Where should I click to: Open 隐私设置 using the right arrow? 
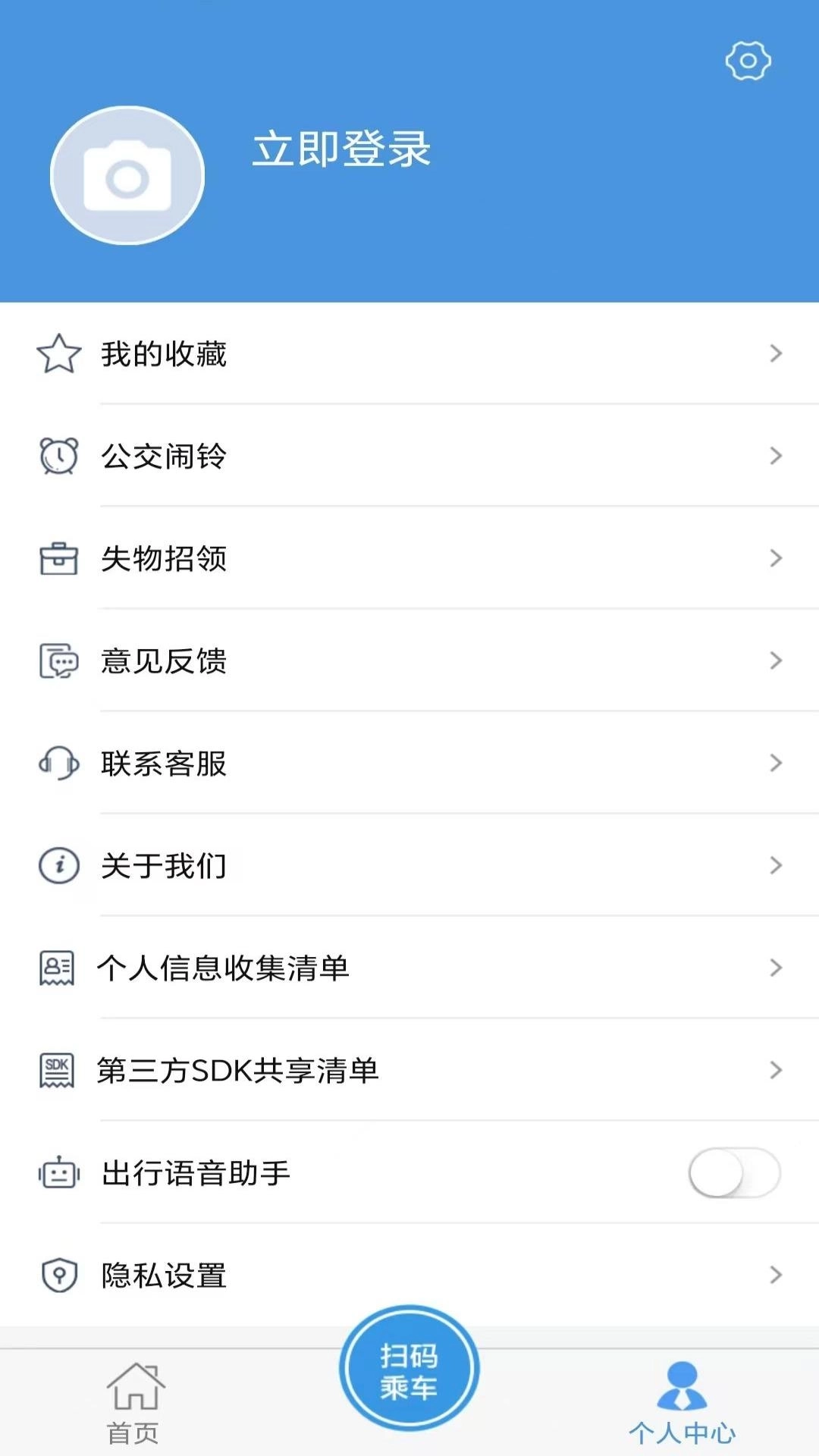point(775,1276)
